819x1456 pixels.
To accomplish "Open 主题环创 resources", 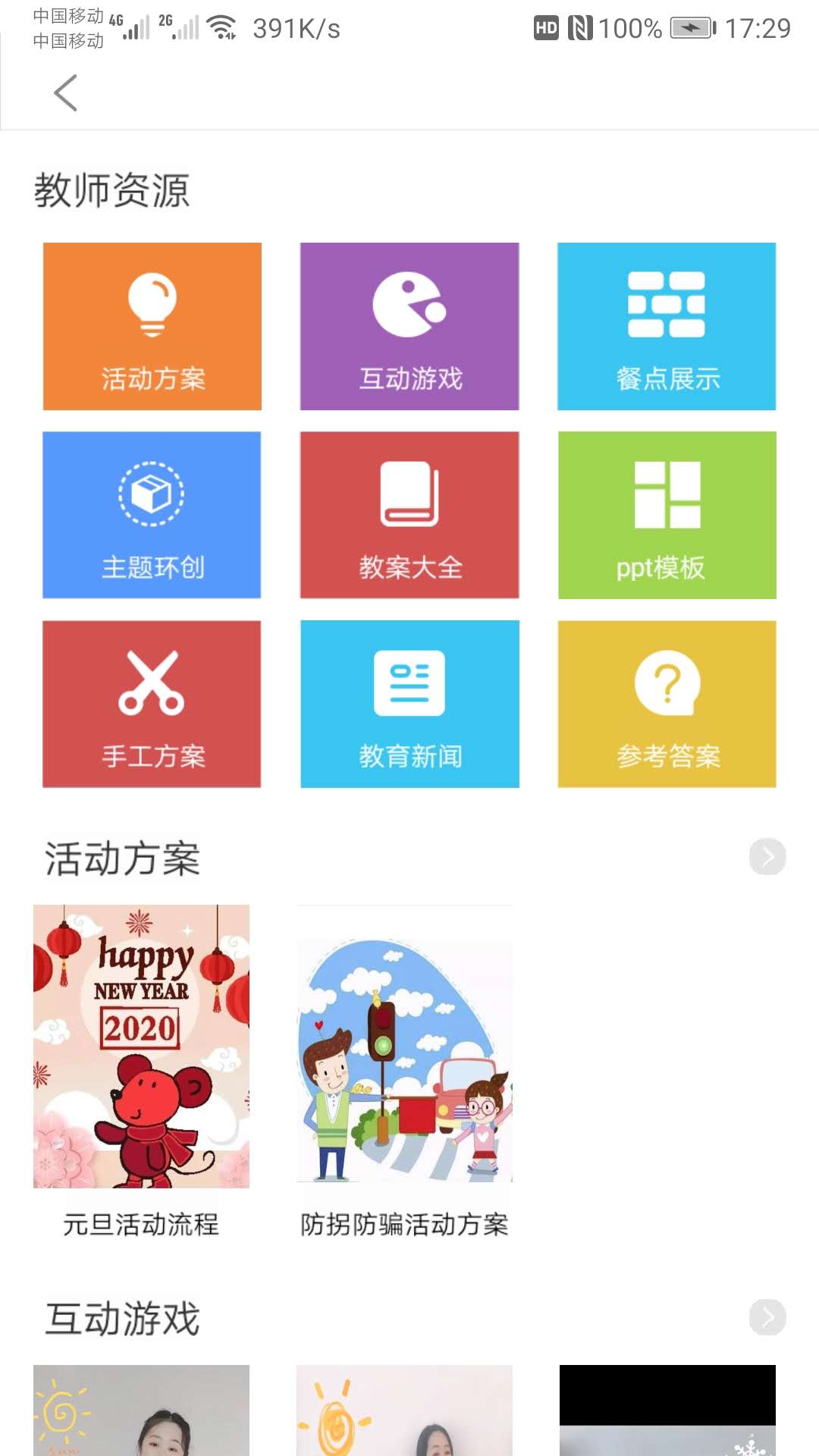I will point(152,515).
